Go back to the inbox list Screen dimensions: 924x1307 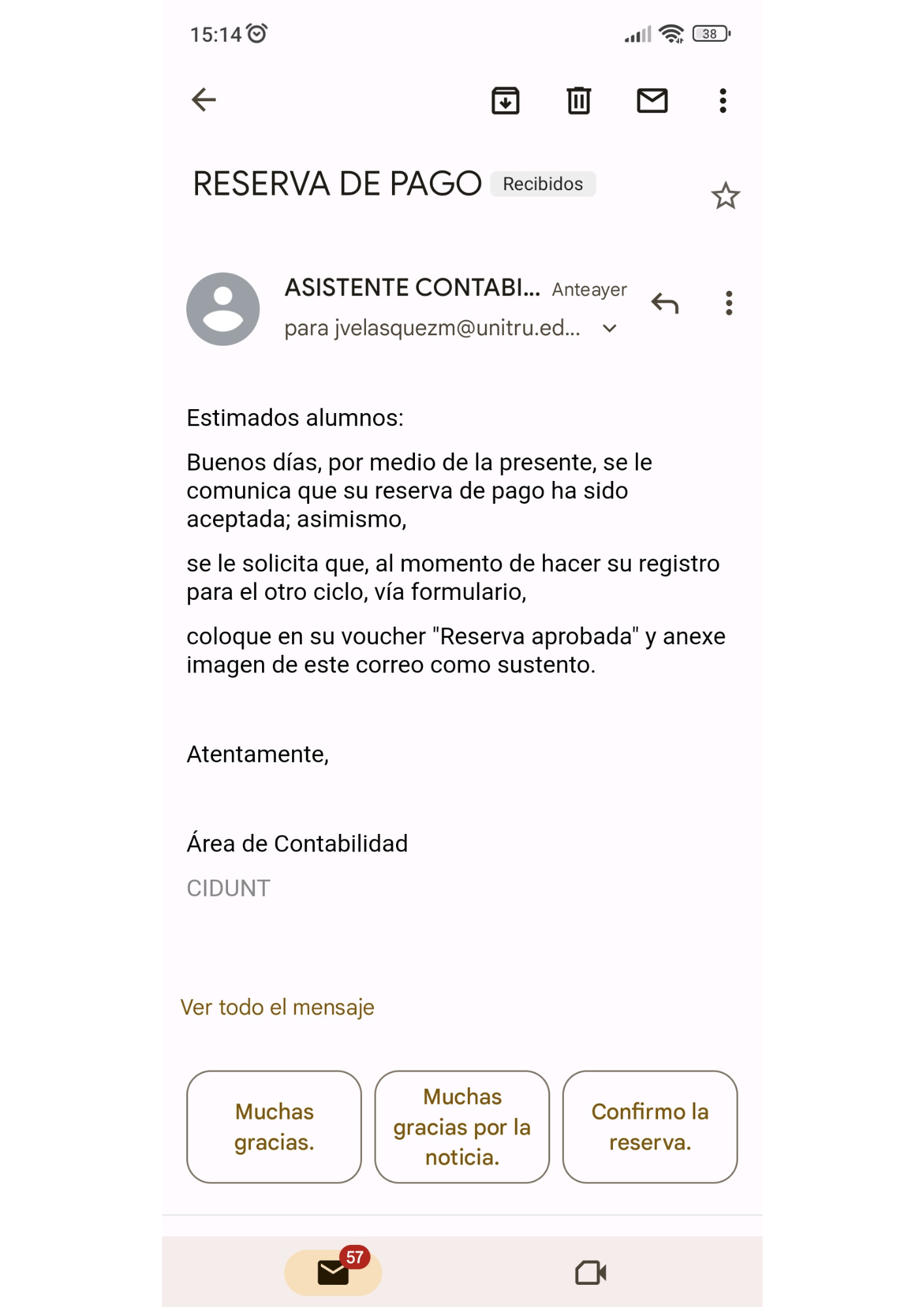(x=204, y=100)
